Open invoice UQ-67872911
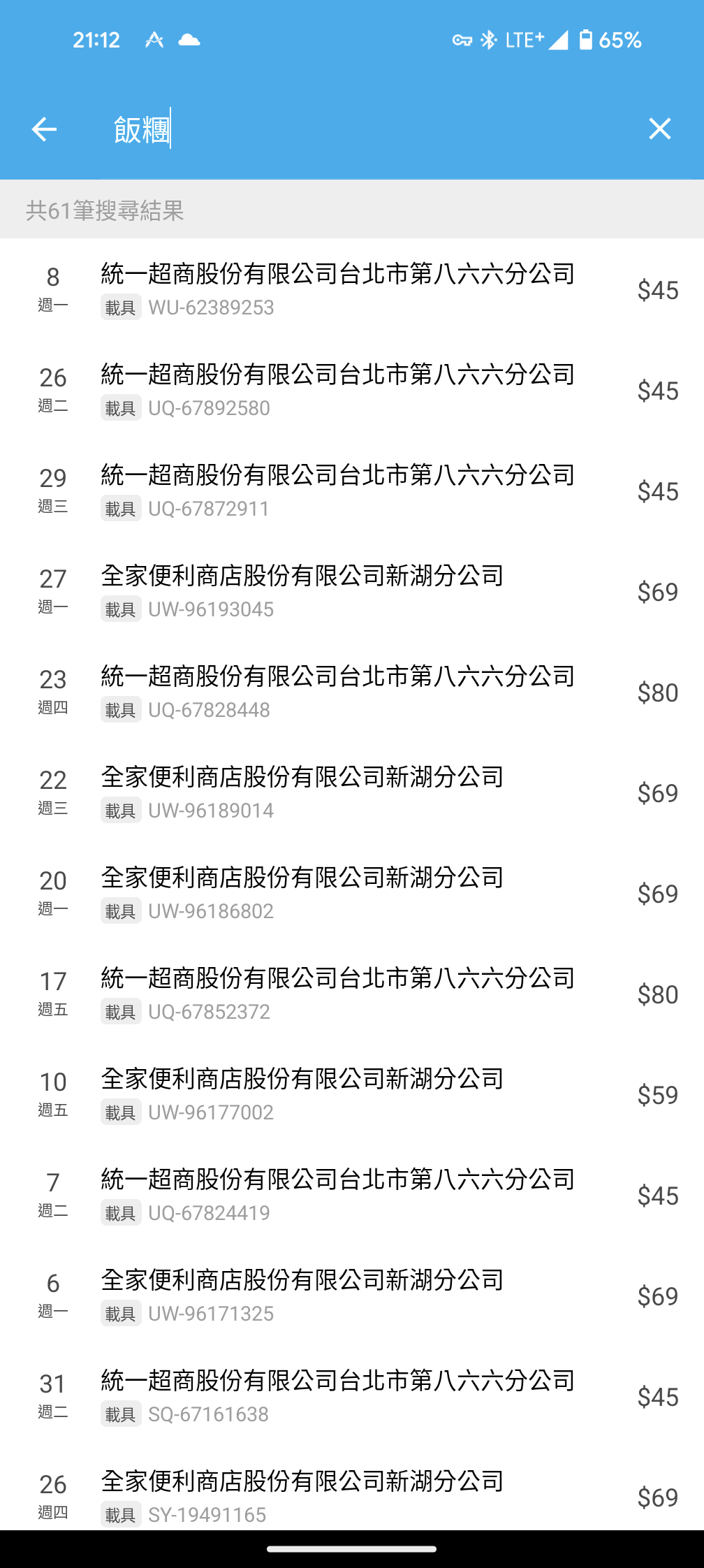 click(352, 491)
